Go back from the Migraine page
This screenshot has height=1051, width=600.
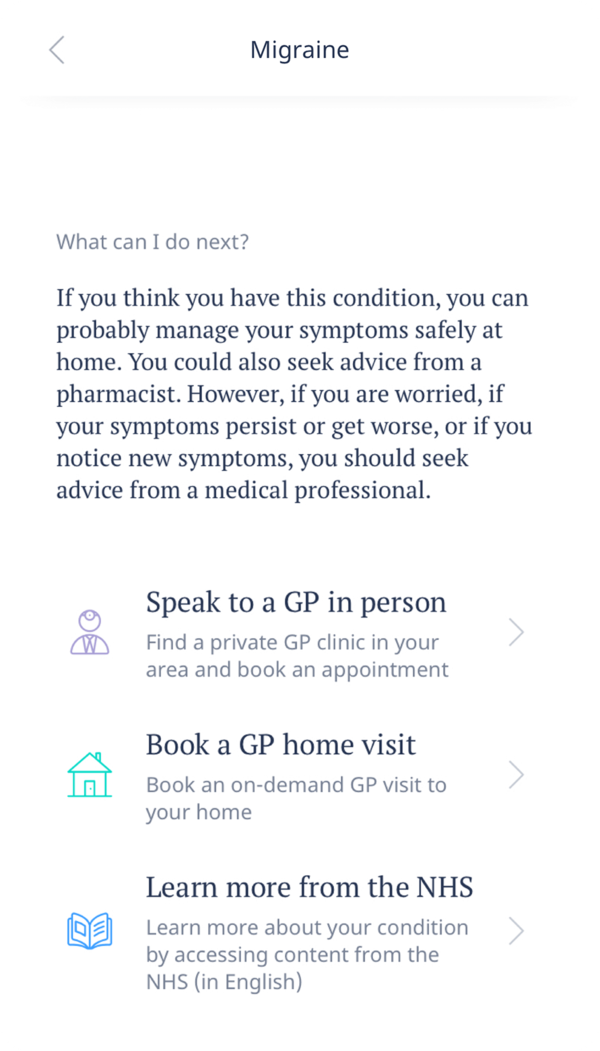(57, 50)
